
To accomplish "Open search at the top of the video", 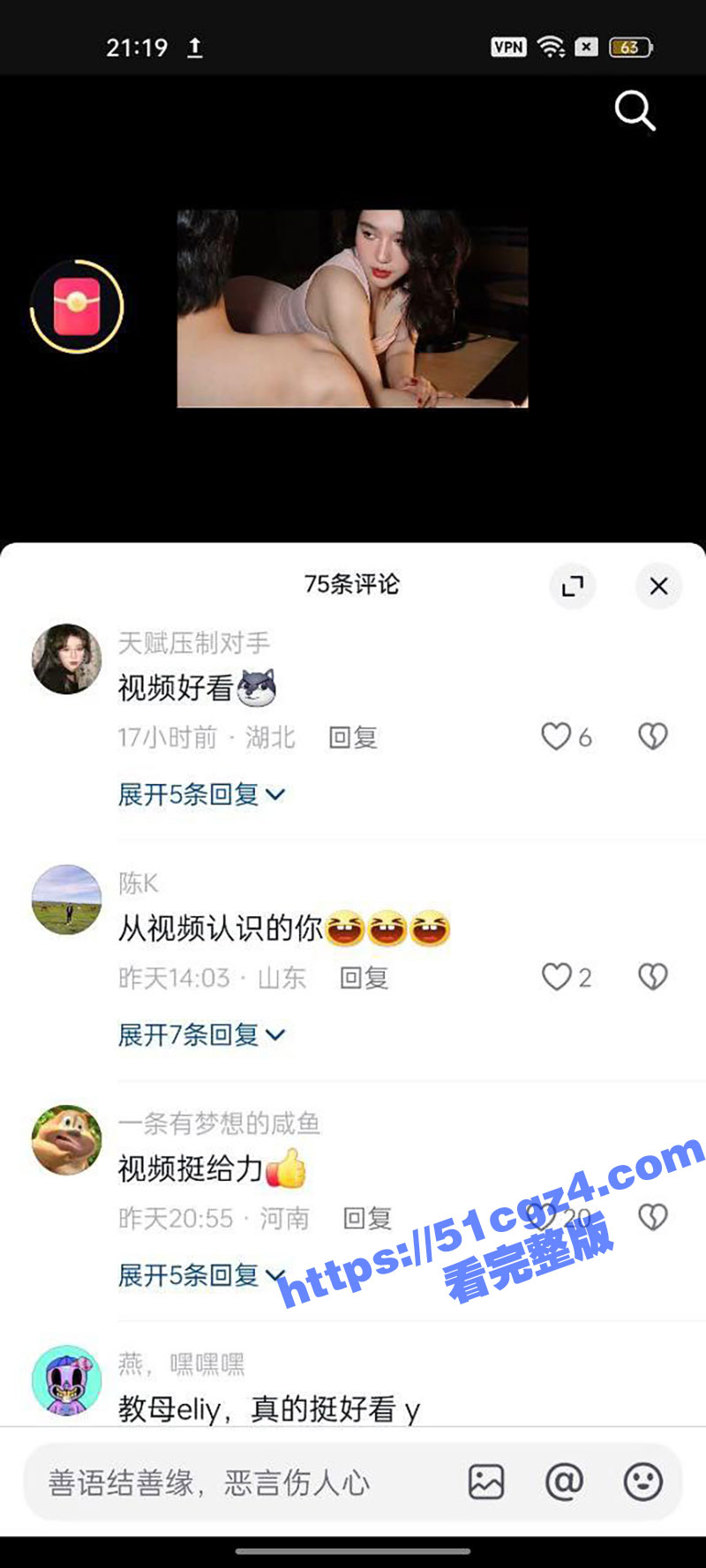I will [x=635, y=111].
